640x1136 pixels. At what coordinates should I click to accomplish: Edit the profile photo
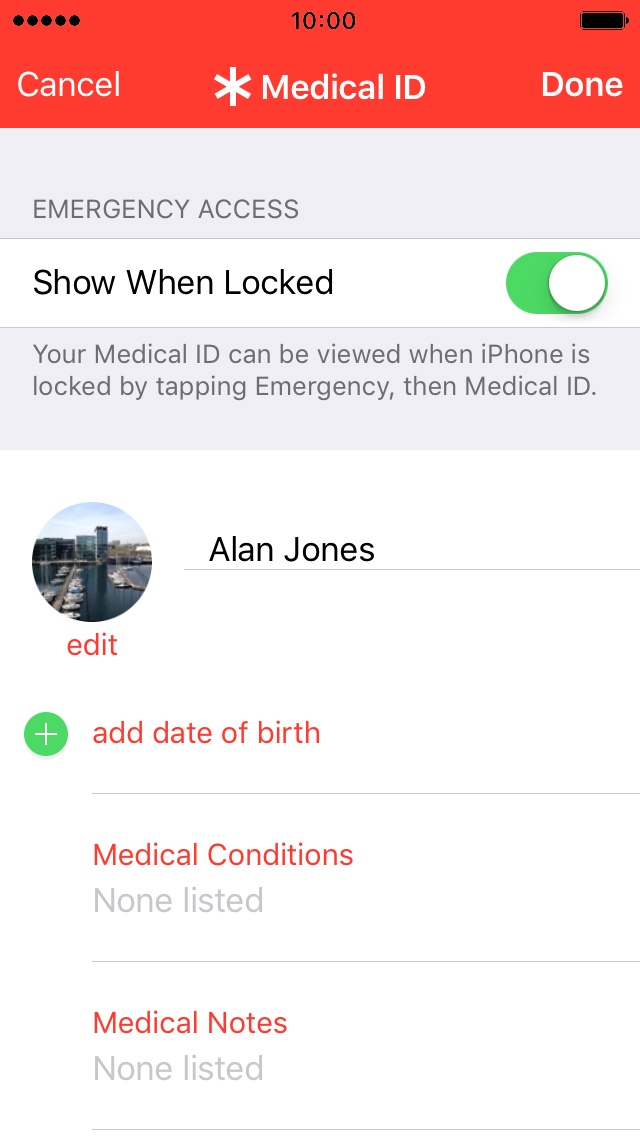tap(92, 645)
